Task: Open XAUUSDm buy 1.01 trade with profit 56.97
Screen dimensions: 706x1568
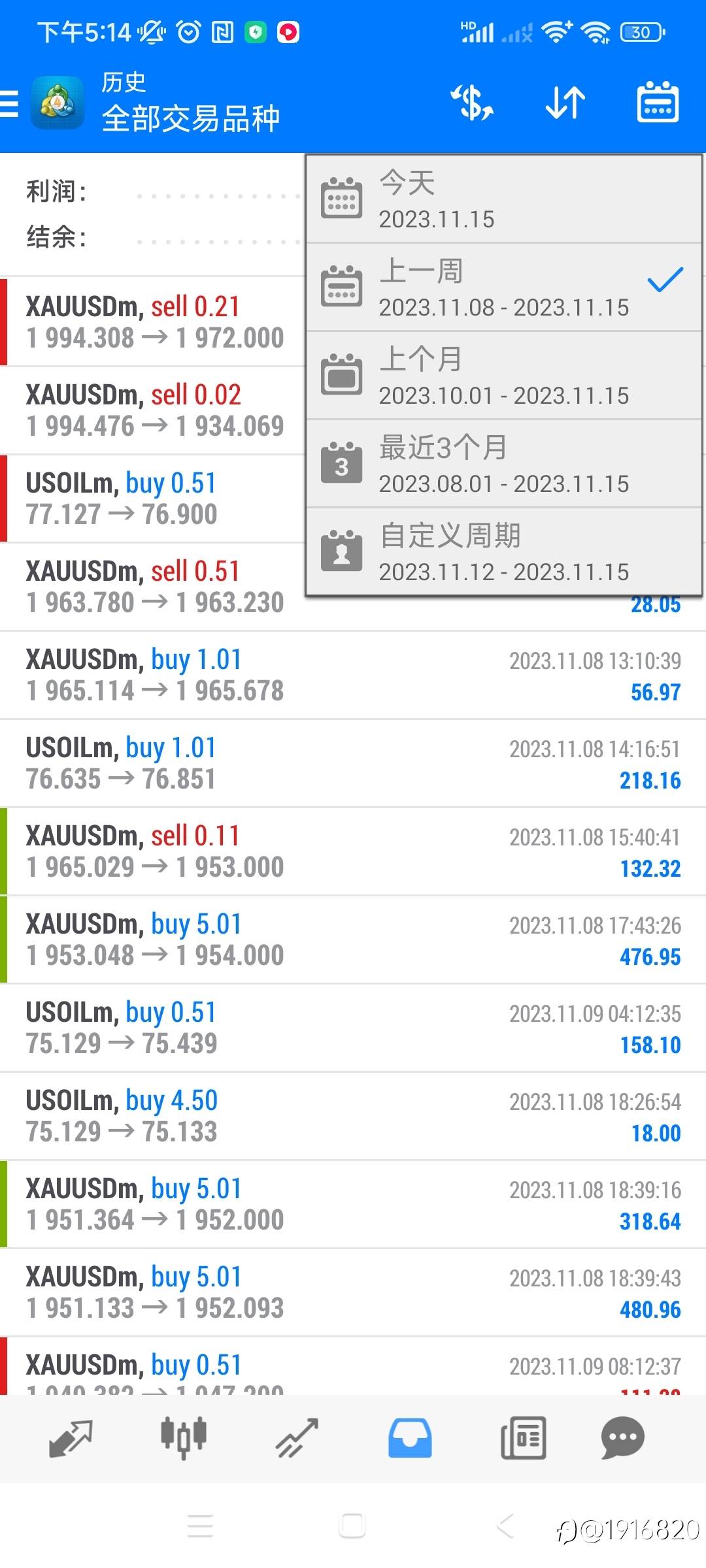Action: pos(353,675)
